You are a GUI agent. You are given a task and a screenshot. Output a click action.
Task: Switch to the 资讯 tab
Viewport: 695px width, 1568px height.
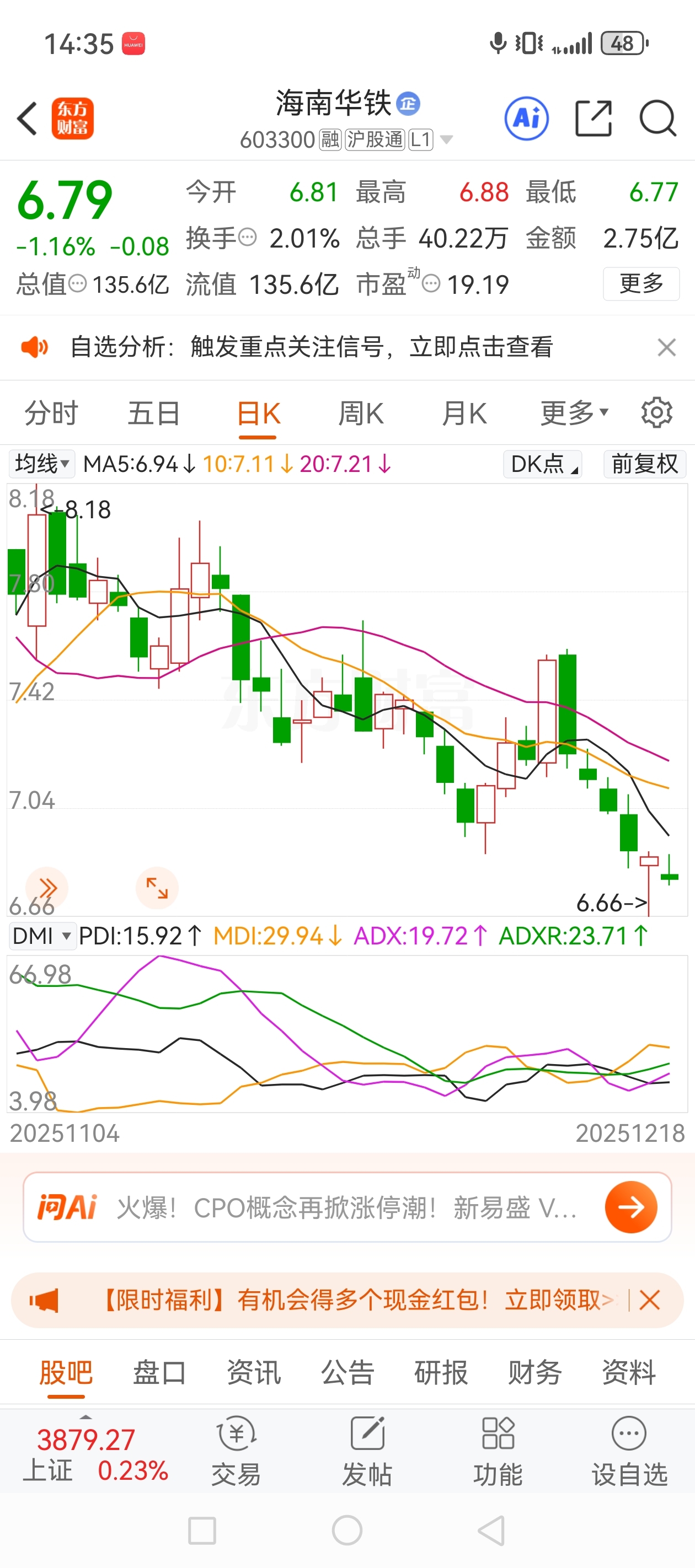(253, 1373)
